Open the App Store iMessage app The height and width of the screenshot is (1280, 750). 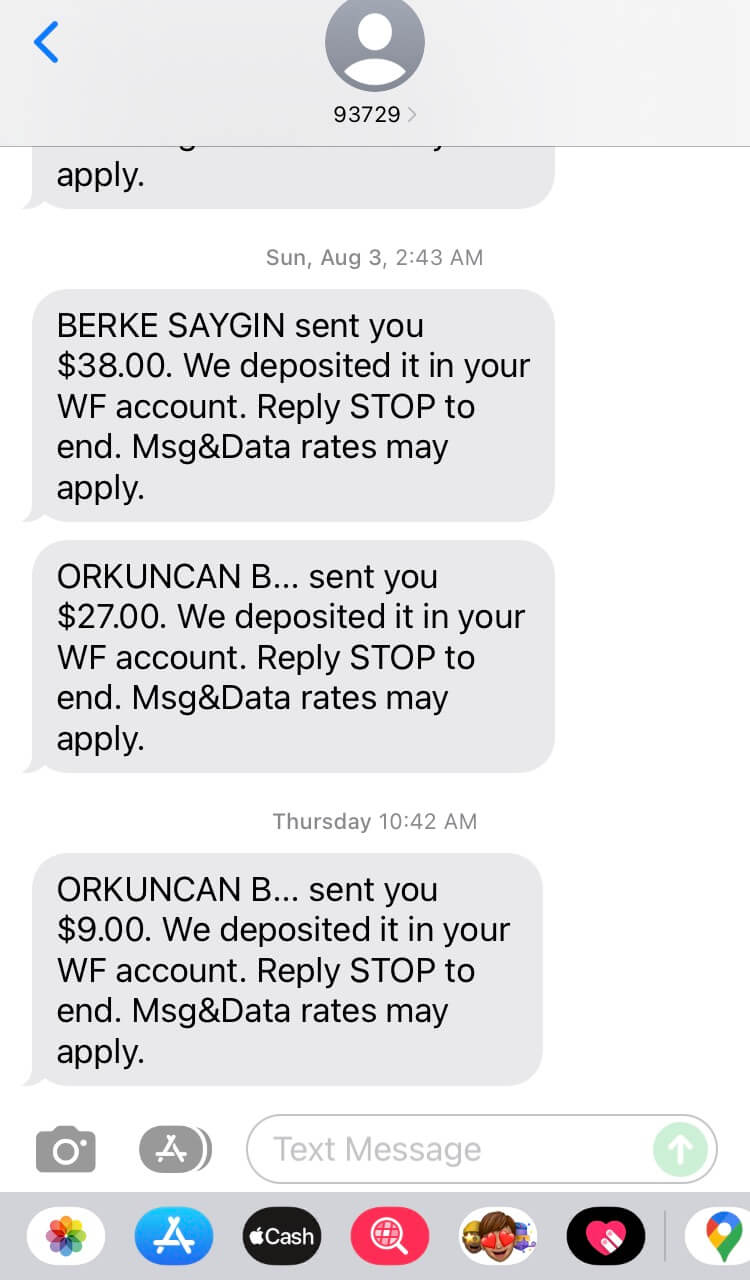click(174, 1236)
